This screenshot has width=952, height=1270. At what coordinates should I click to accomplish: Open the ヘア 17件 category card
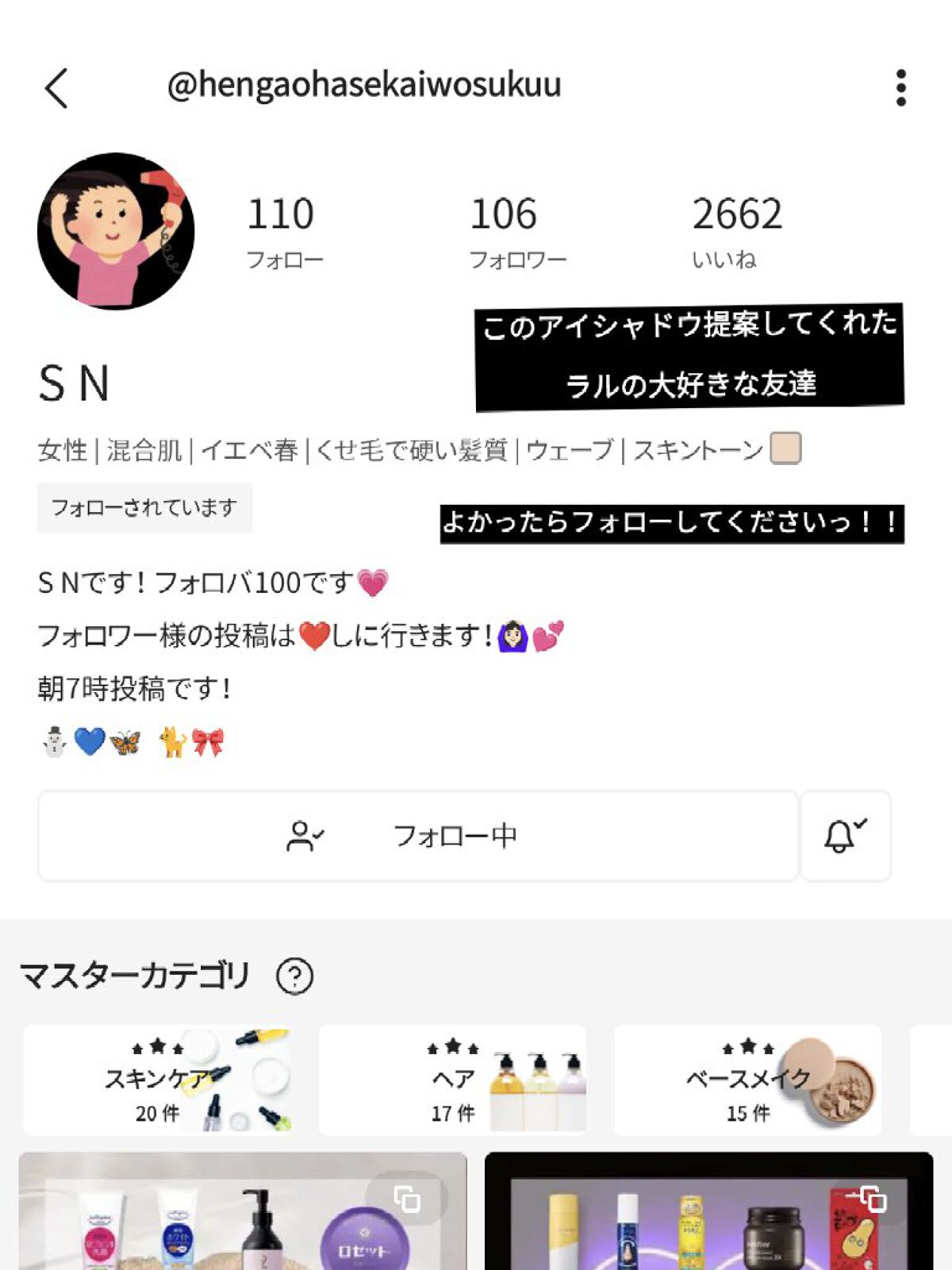tap(452, 1080)
